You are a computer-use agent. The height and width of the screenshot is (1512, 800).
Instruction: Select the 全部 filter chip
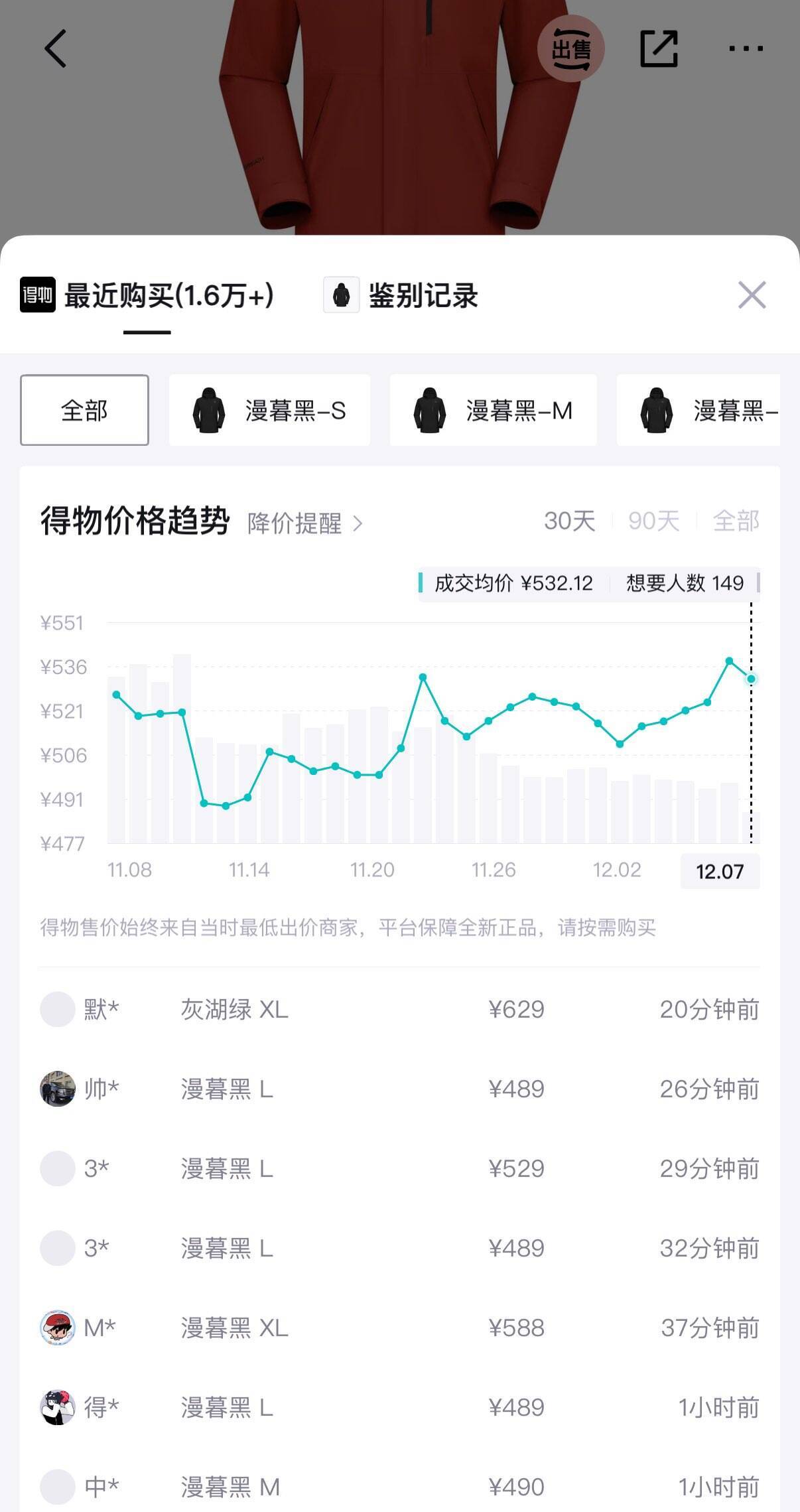(x=84, y=411)
